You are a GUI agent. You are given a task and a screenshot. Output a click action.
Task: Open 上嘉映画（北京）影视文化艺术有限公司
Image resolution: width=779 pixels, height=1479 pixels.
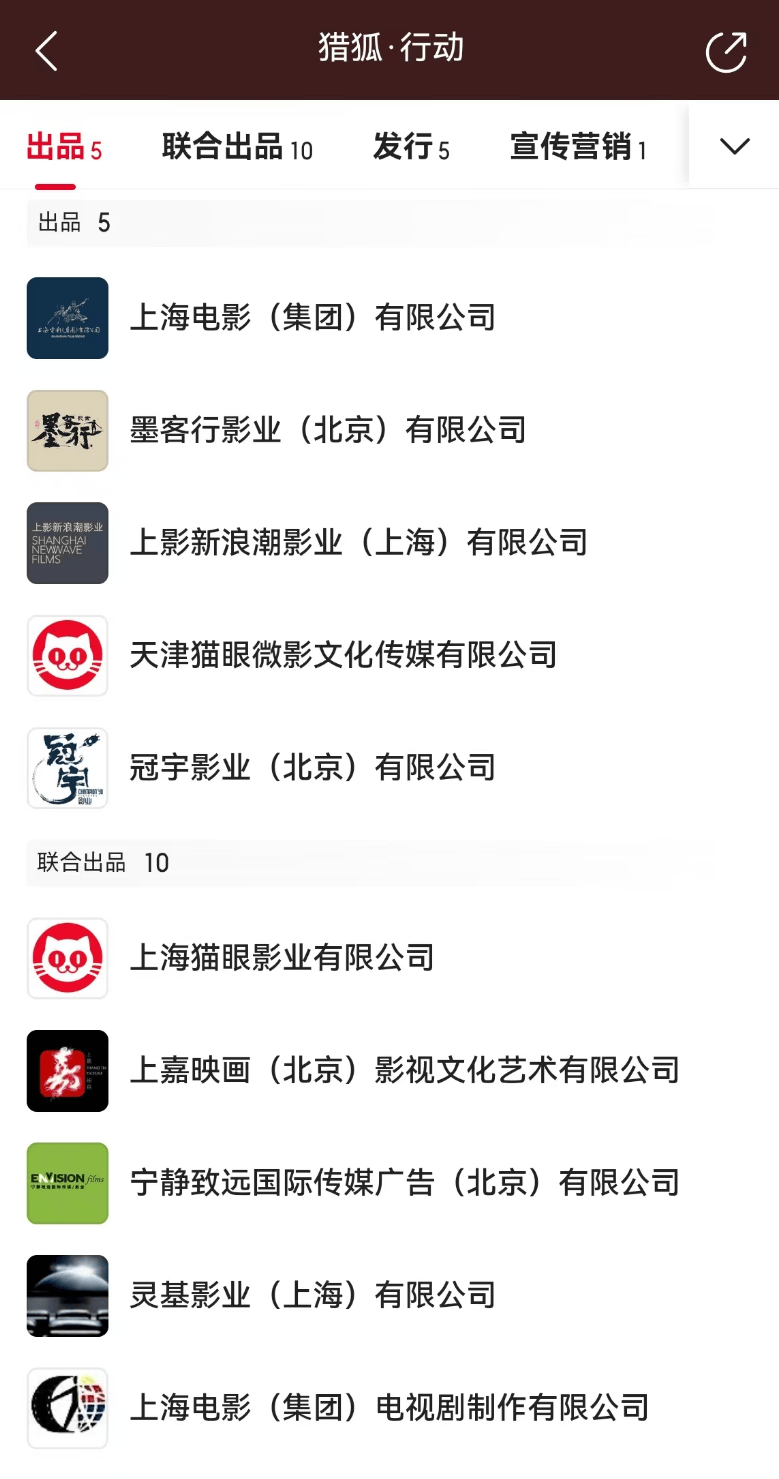(404, 1071)
